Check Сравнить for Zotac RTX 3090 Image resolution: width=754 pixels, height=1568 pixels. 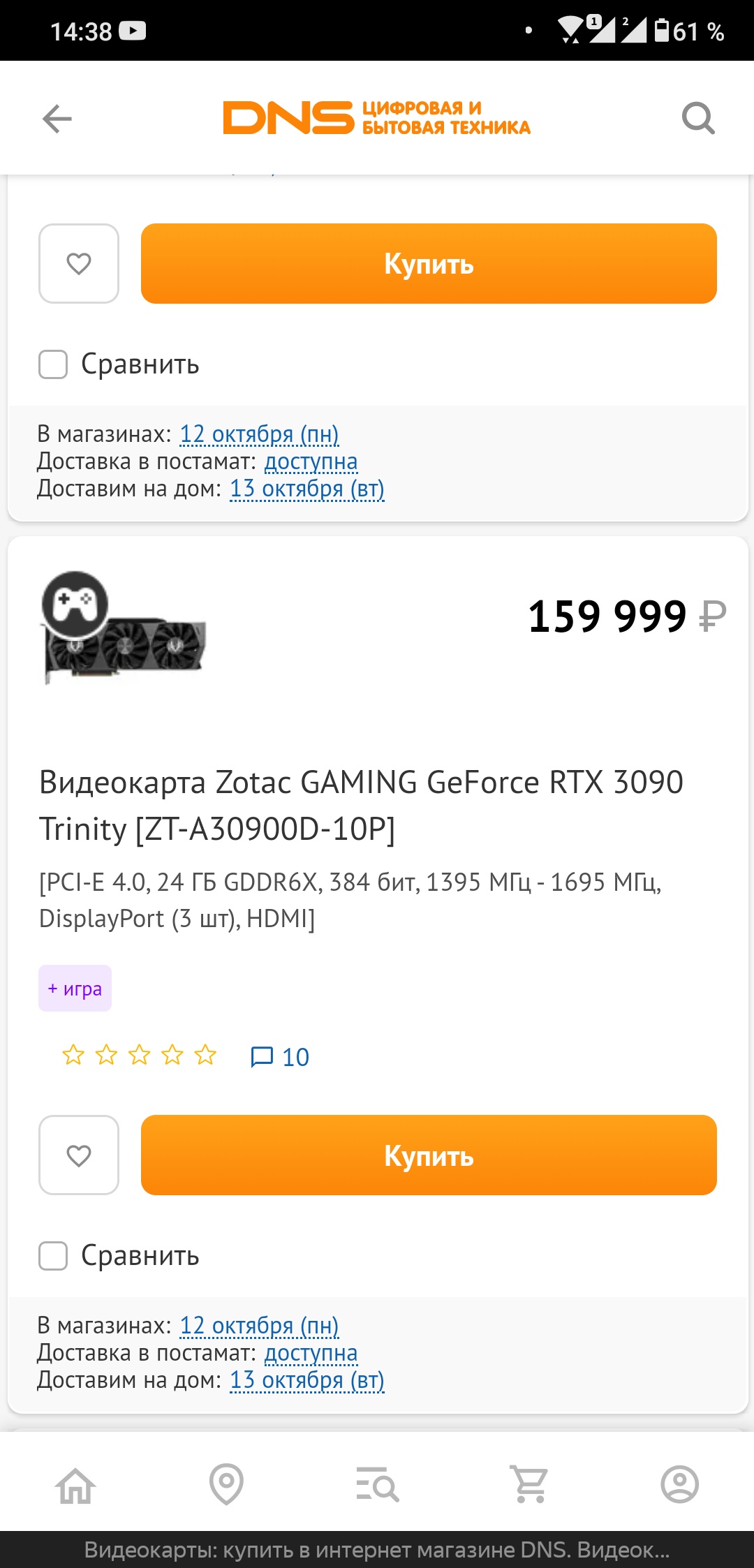tap(53, 1256)
